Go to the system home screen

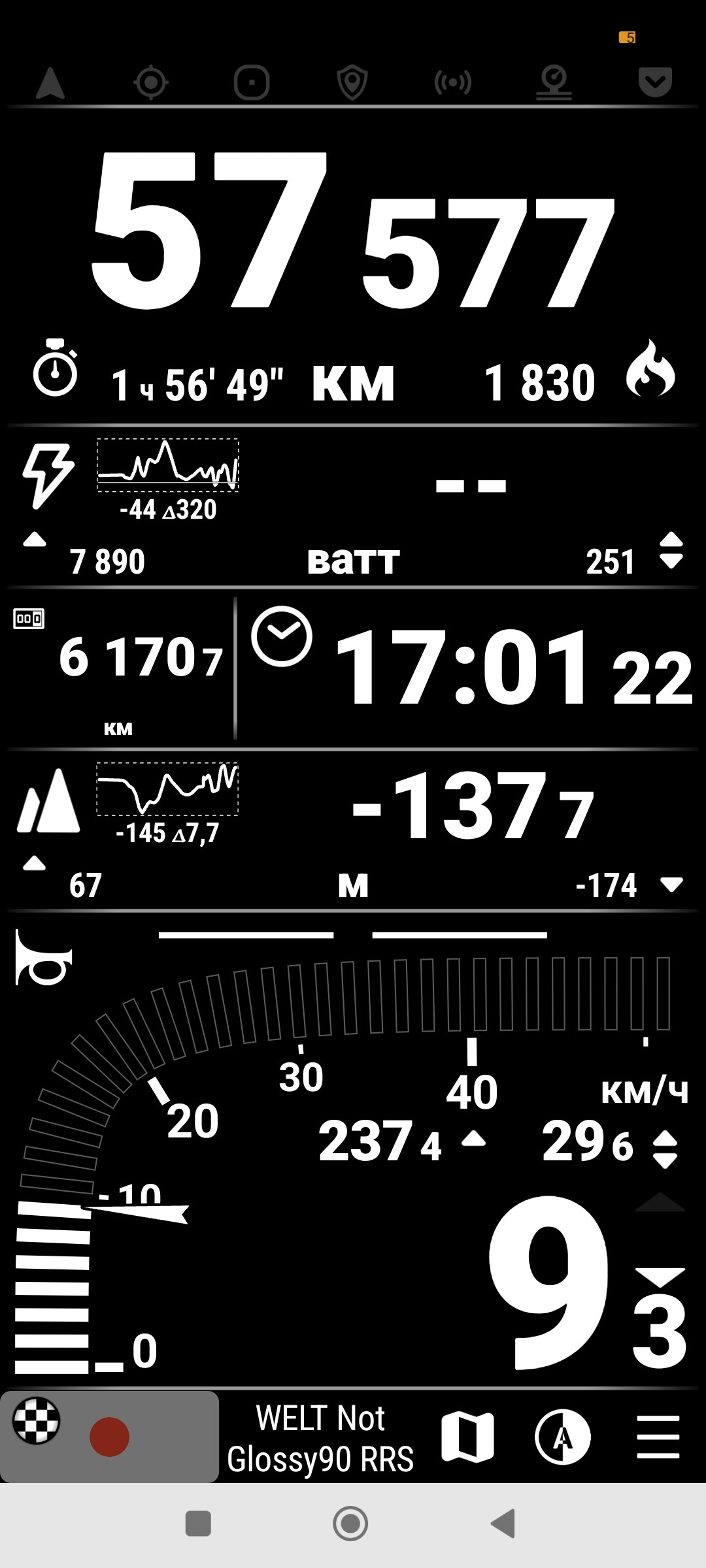point(350,1524)
